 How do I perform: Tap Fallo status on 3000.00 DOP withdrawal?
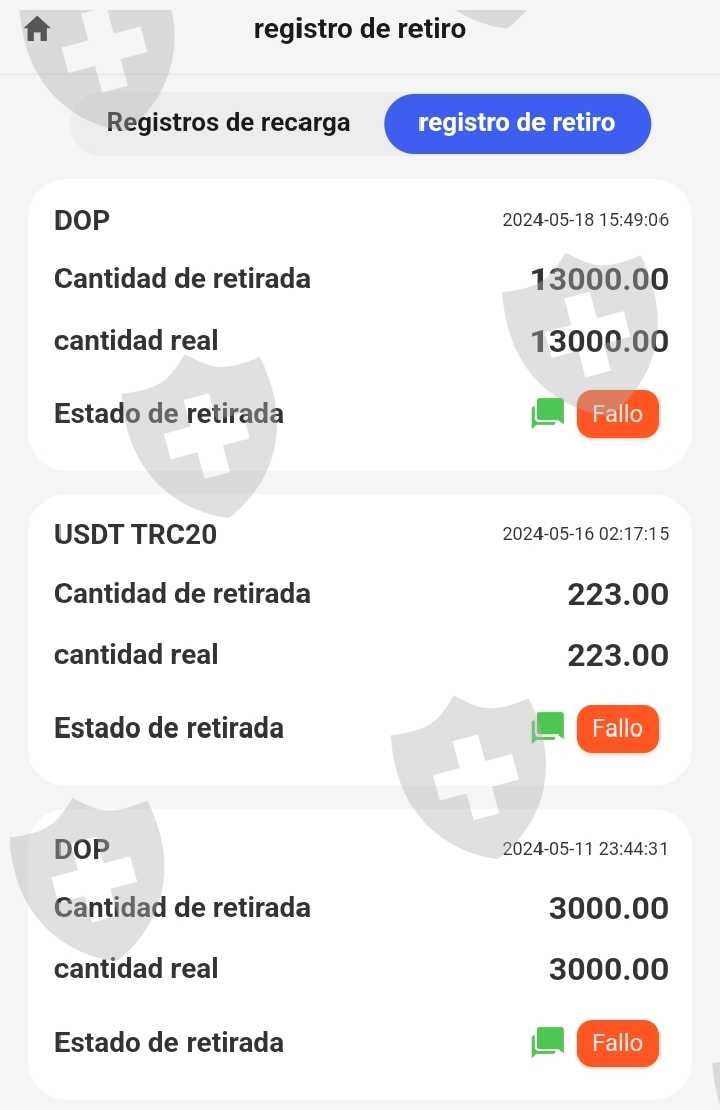click(x=617, y=1043)
